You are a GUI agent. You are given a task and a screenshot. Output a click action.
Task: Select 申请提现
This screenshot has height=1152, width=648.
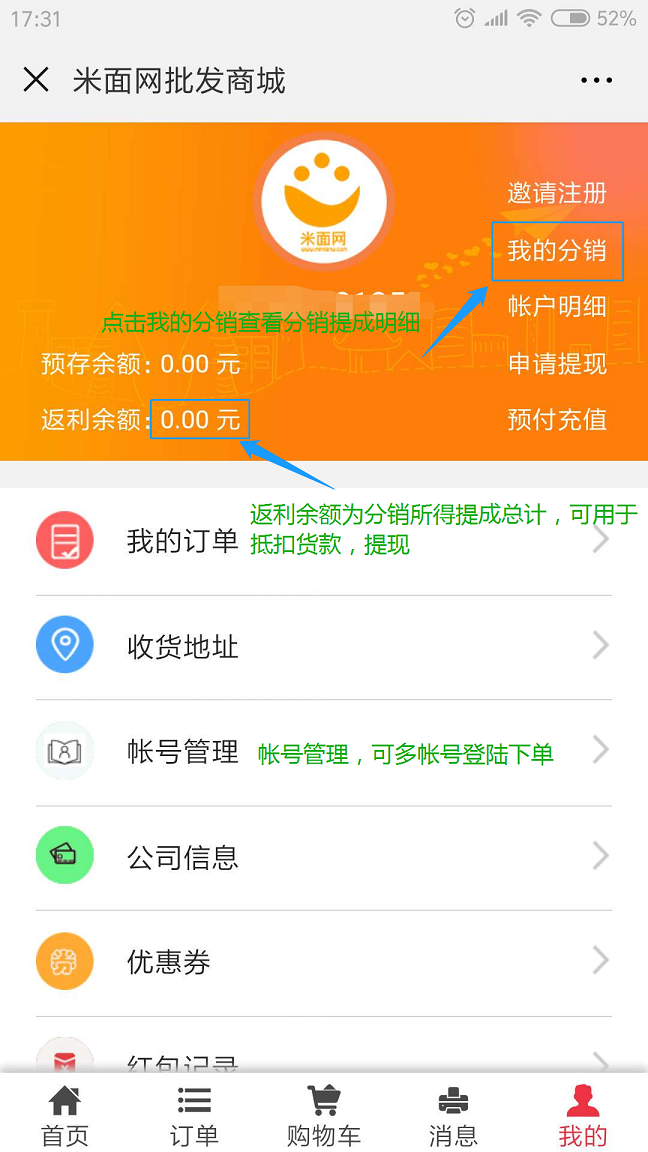click(556, 364)
